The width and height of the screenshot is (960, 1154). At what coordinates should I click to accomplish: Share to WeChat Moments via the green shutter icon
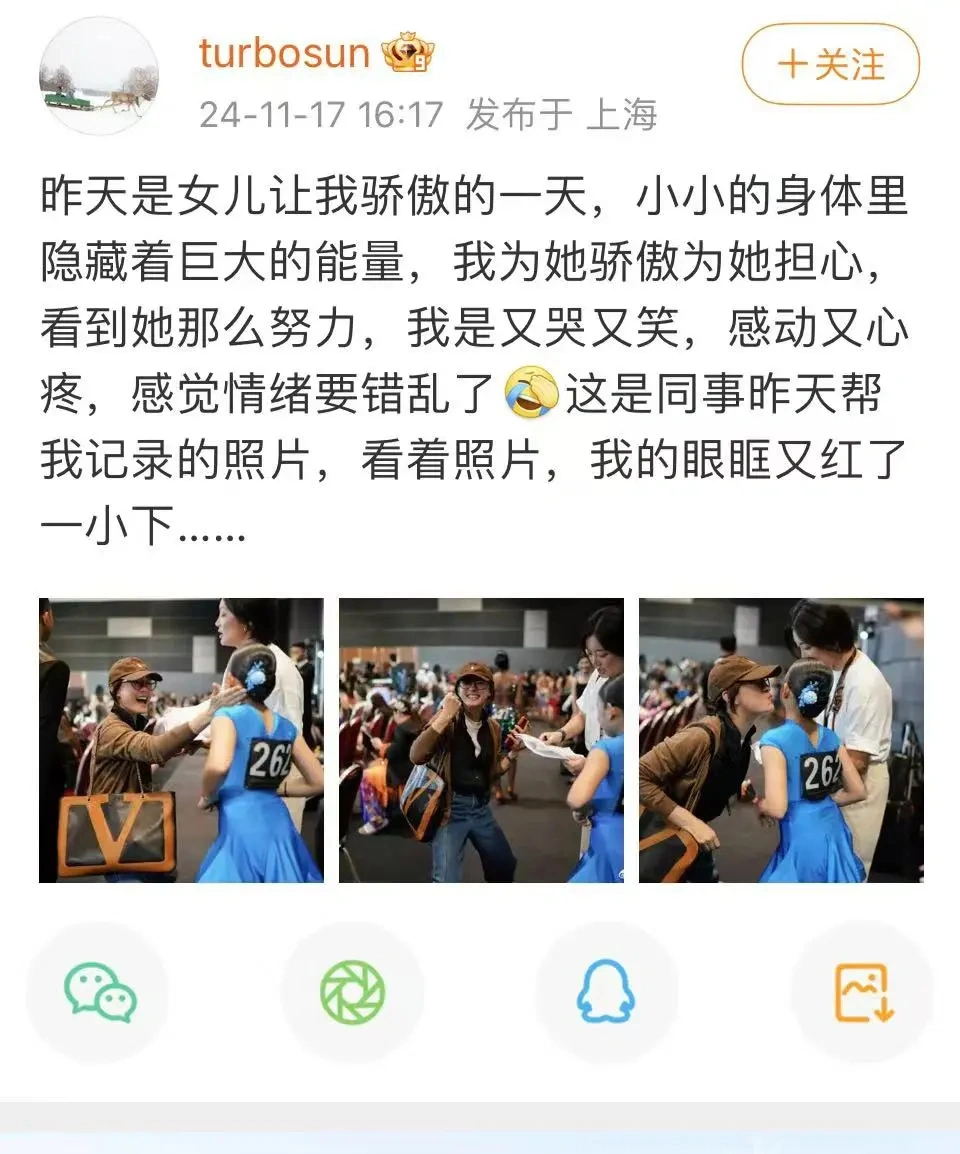(x=352, y=992)
